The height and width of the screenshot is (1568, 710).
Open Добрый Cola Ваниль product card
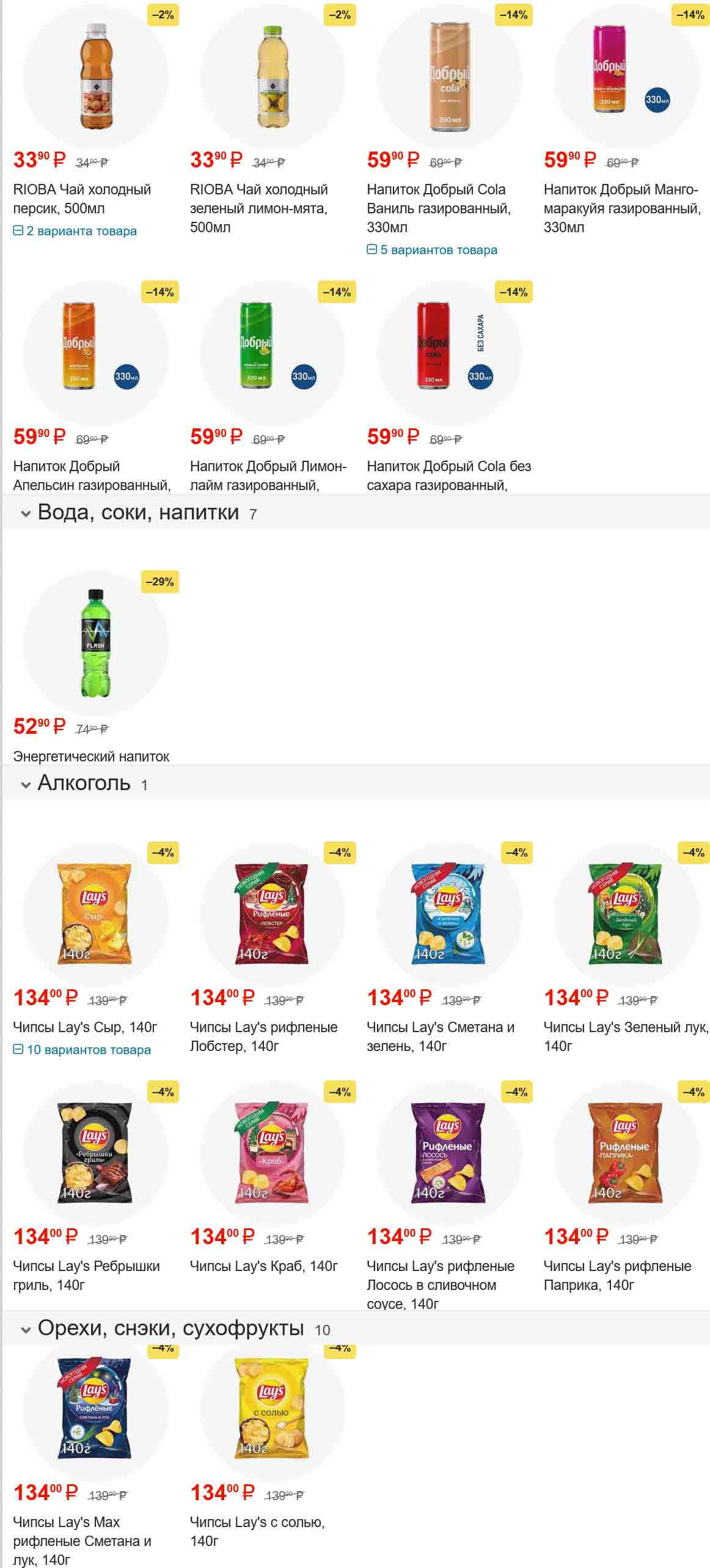pos(438,208)
